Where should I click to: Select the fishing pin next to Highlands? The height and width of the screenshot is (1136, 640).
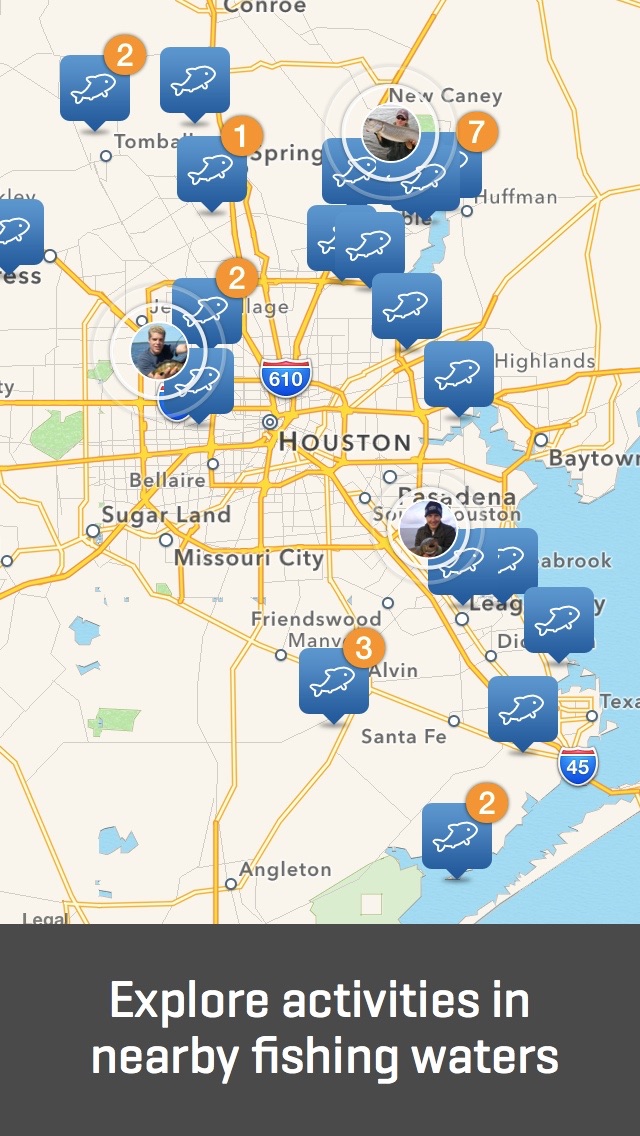pyautogui.click(x=459, y=375)
